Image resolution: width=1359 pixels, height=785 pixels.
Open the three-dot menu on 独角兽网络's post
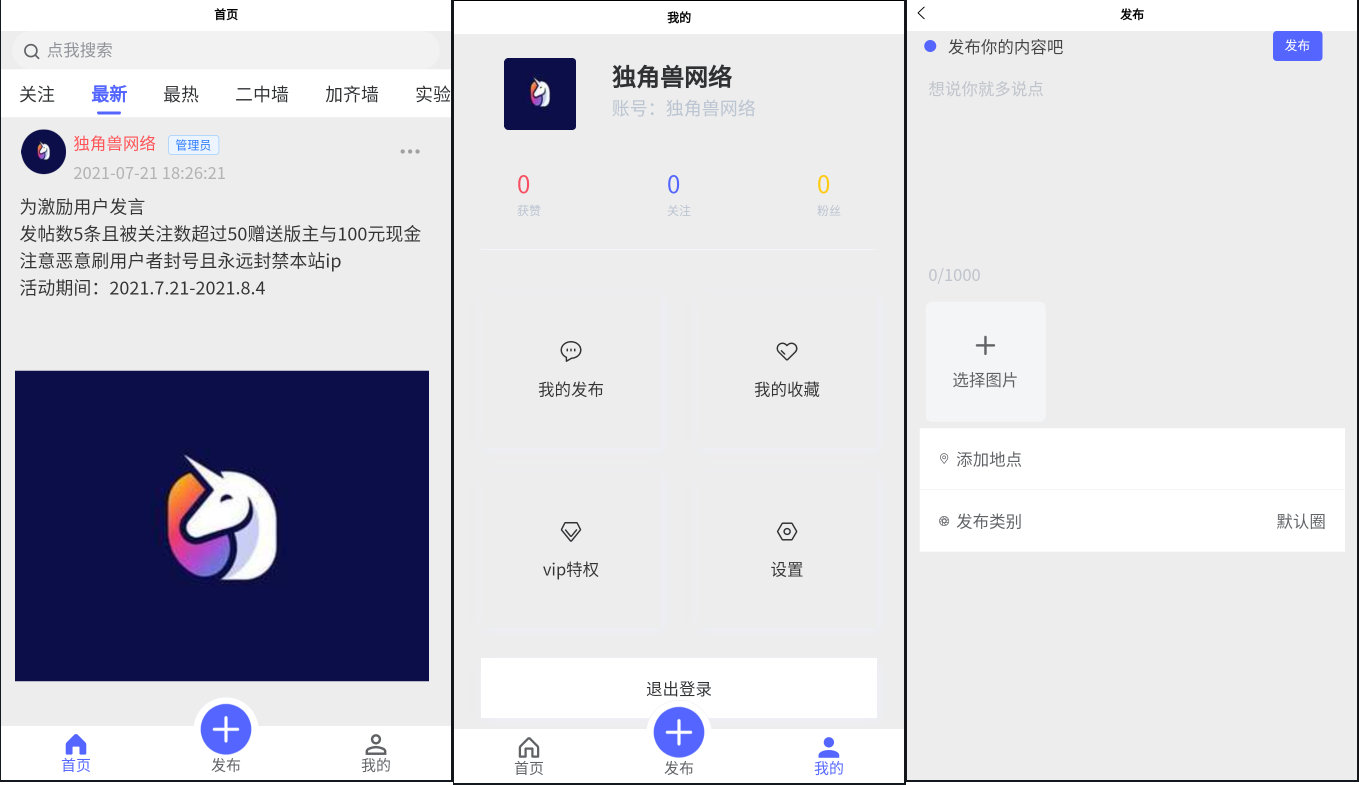click(410, 151)
